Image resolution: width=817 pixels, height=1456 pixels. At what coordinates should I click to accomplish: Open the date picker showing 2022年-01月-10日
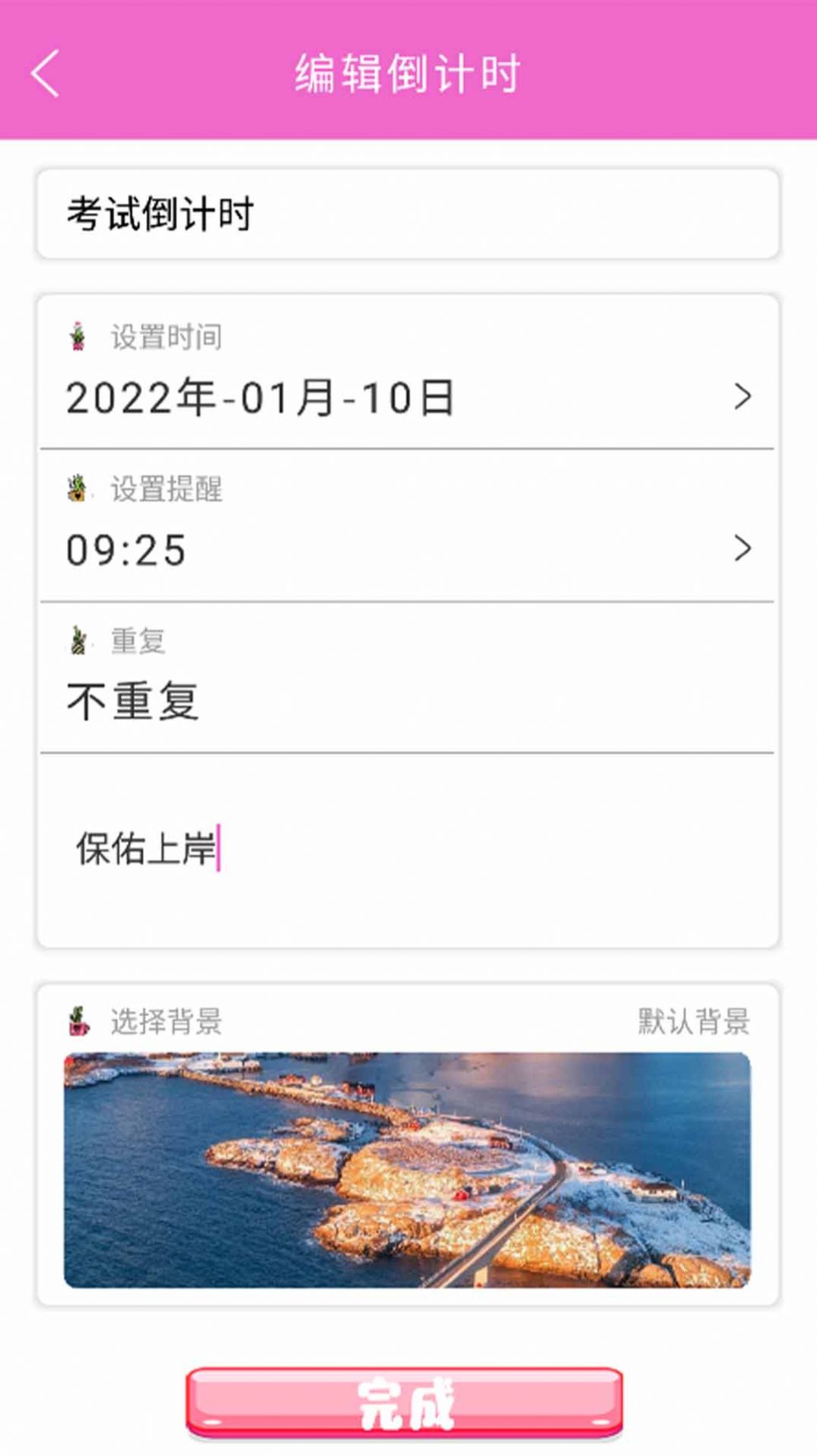(x=408, y=374)
